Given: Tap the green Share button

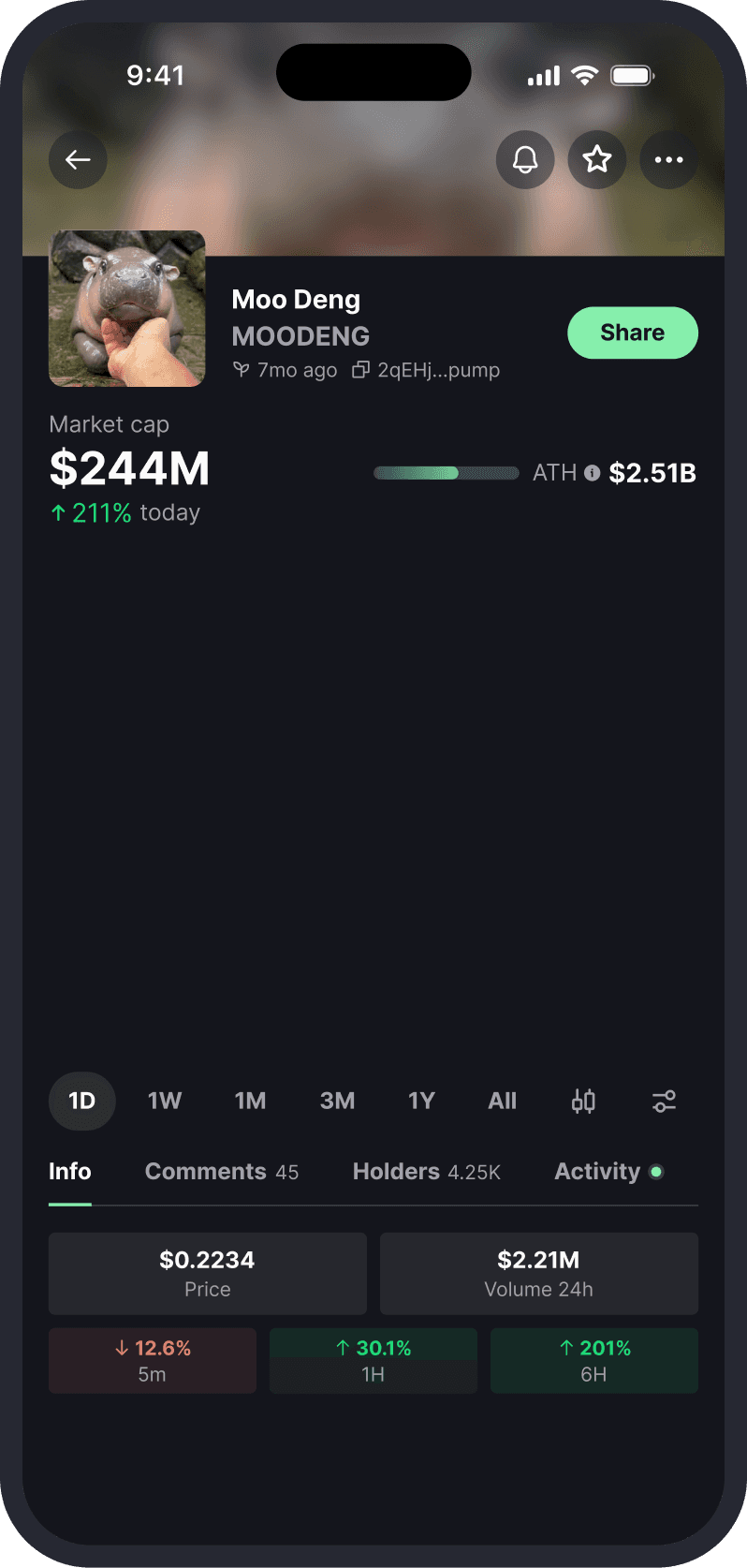Looking at the screenshot, I should tap(633, 333).
